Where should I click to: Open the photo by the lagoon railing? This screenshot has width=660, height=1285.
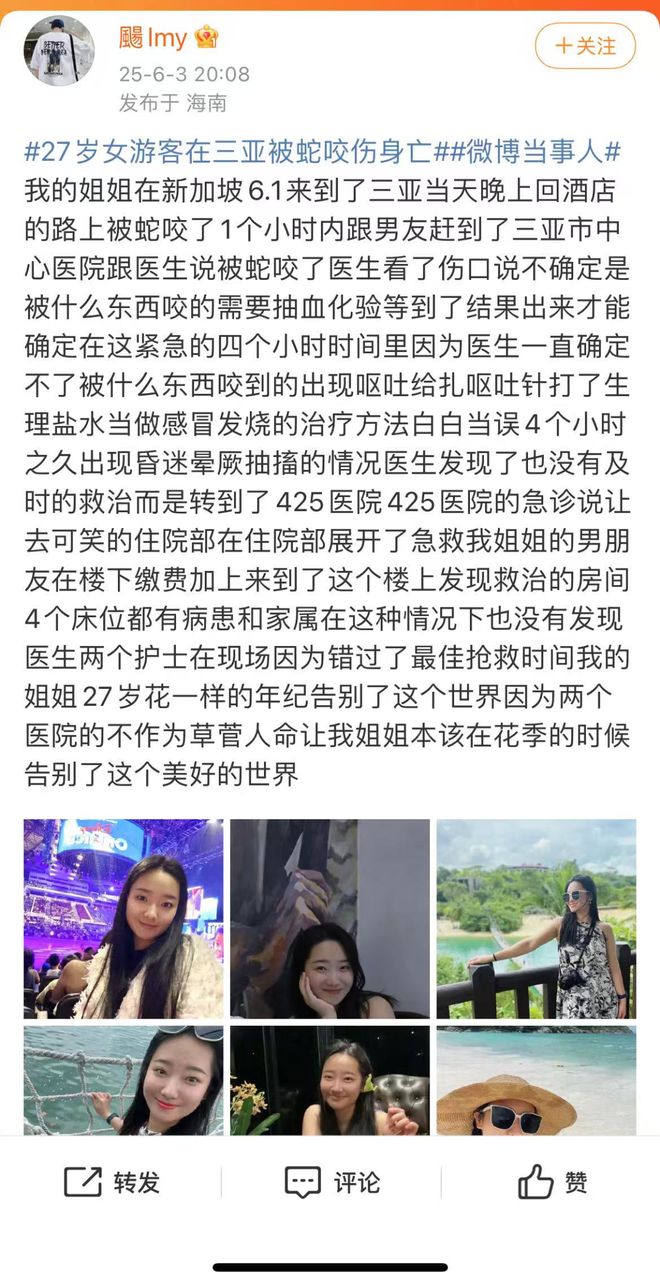(x=536, y=919)
